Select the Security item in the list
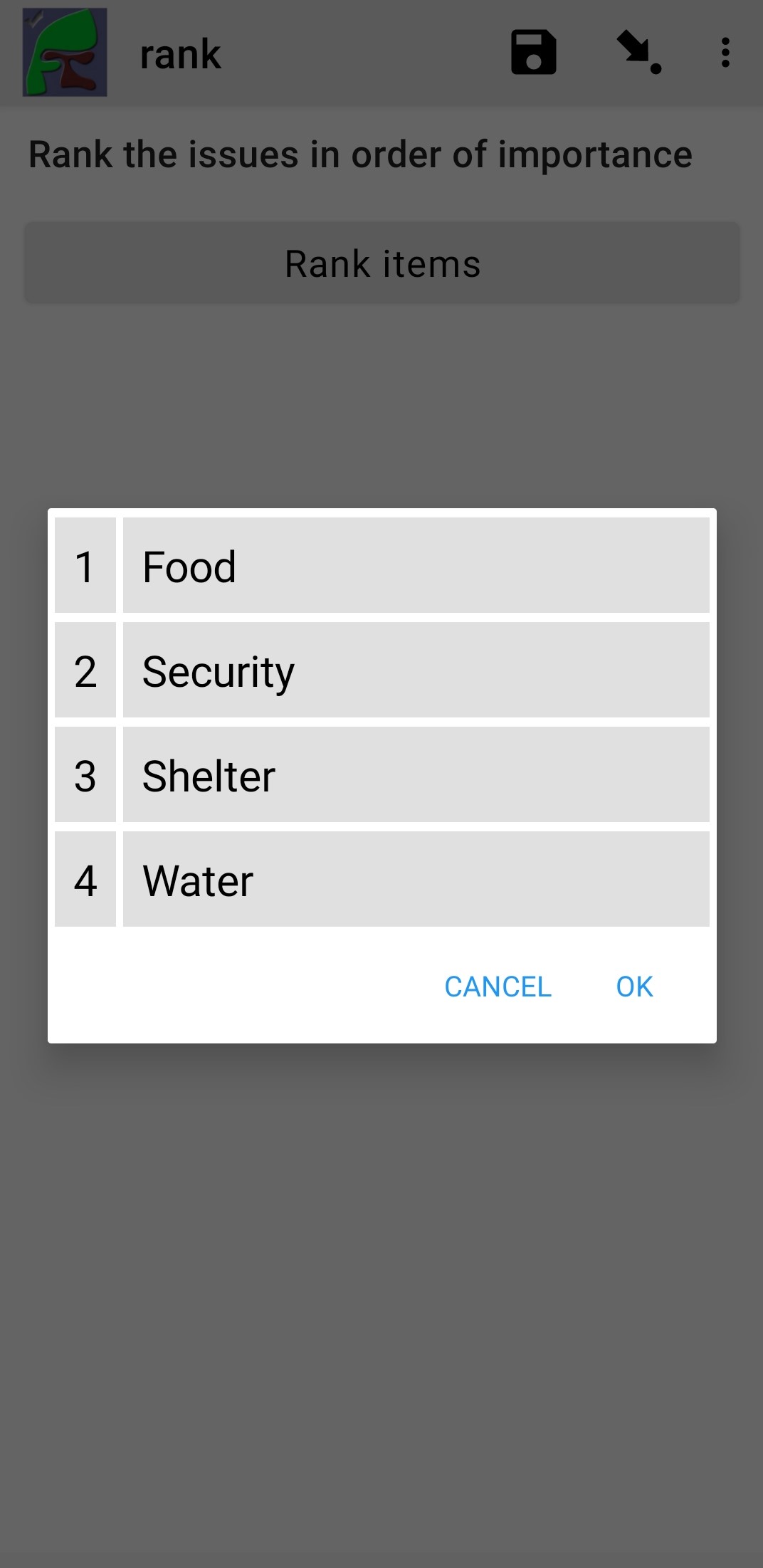 tap(416, 670)
